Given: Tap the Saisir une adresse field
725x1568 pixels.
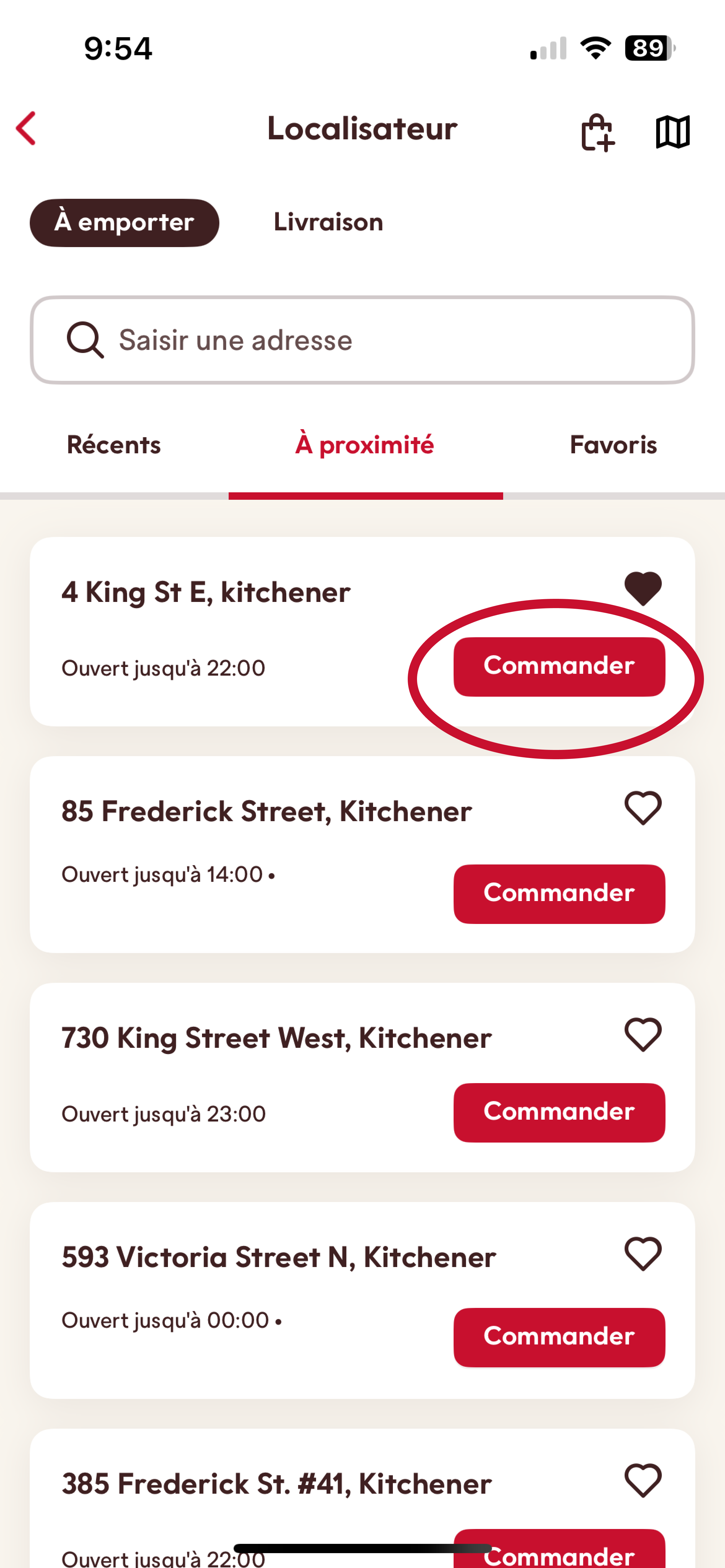Looking at the screenshot, I should point(362,340).
